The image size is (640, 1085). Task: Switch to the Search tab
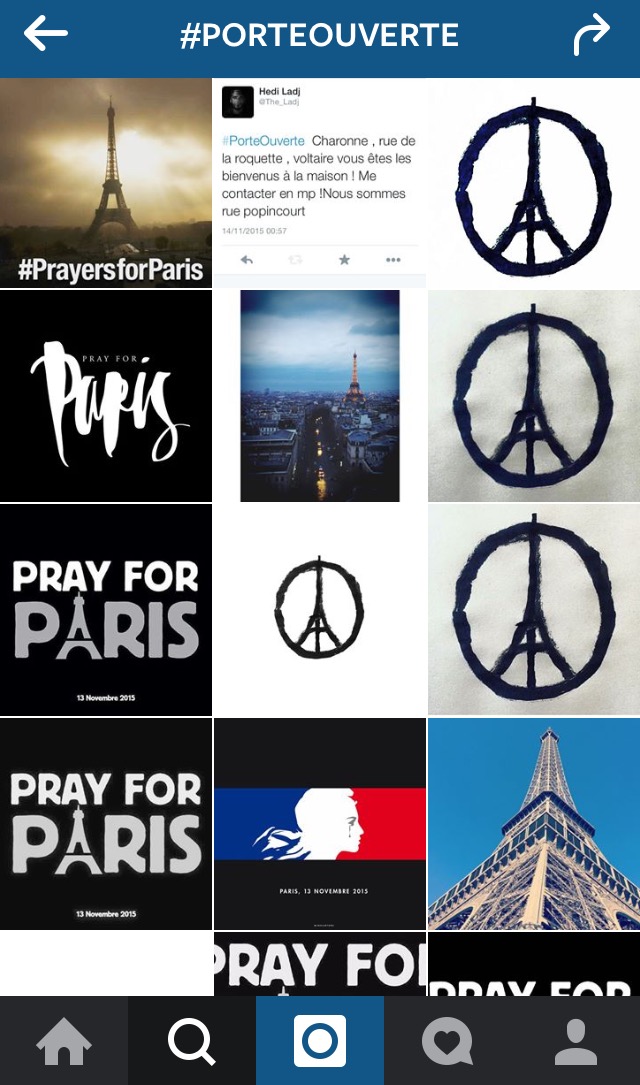pyautogui.click(x=192, y=1041)
